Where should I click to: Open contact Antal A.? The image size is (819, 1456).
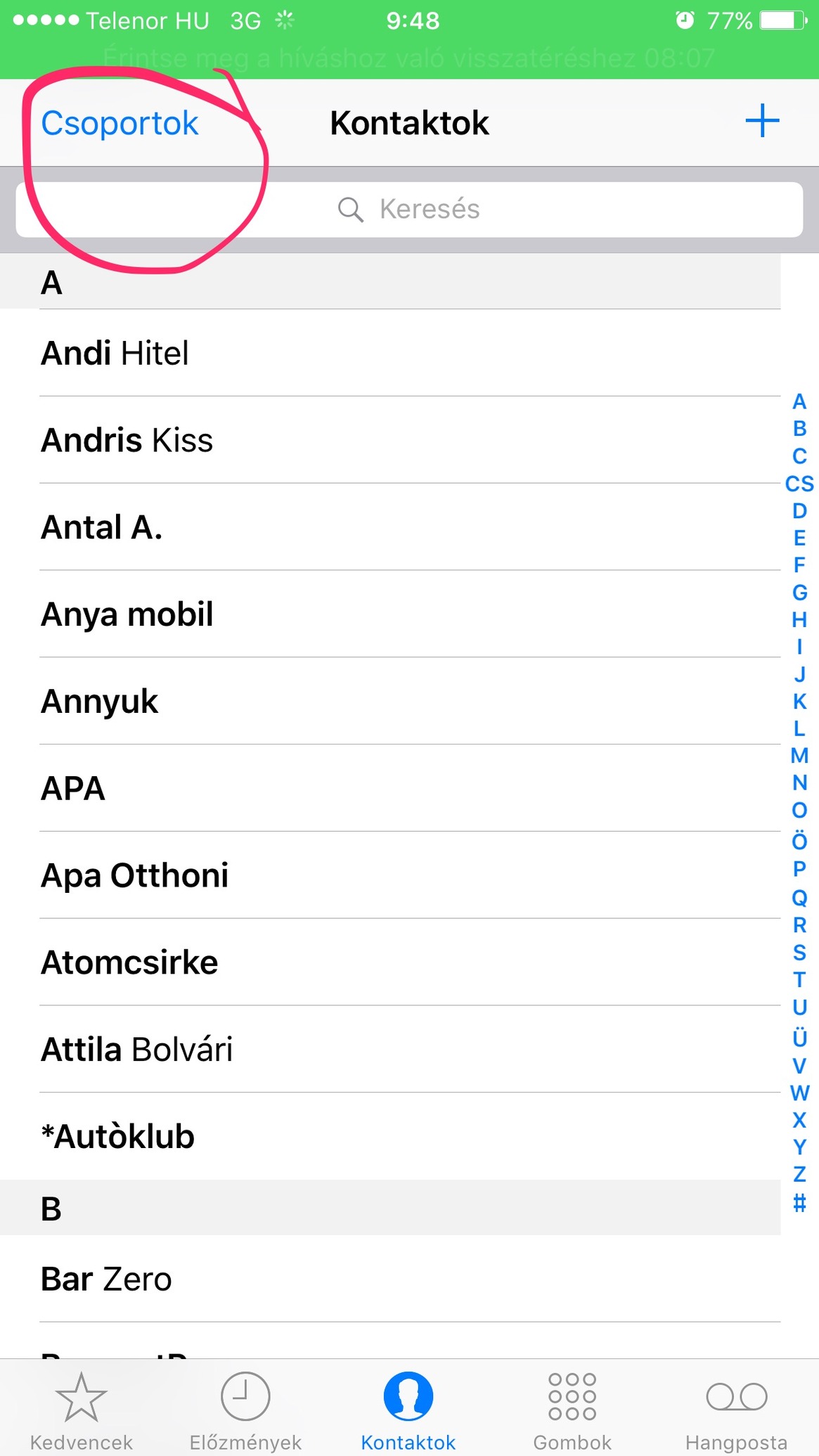pyautogui.click(x=410, y=527)
